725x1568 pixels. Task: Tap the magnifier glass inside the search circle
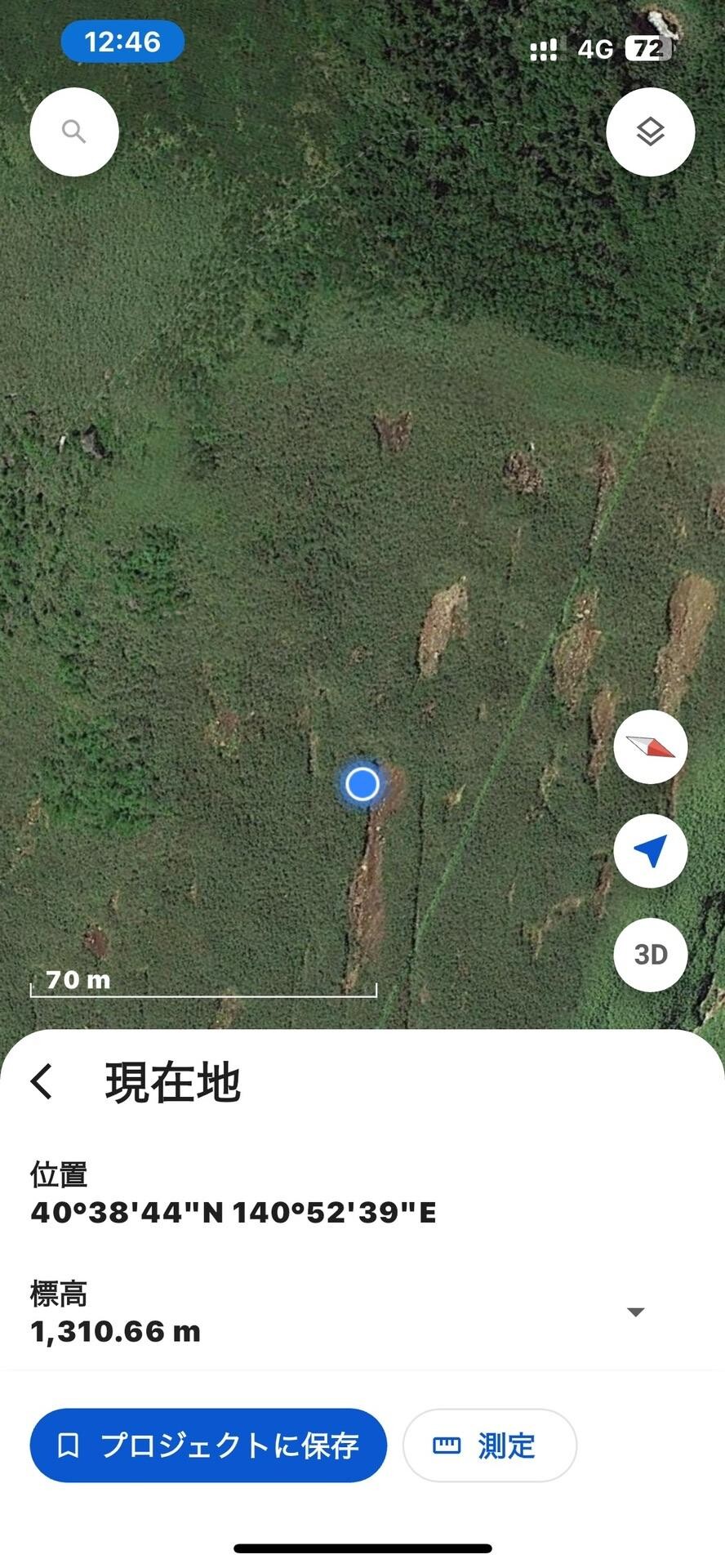(x=73, y=131)
